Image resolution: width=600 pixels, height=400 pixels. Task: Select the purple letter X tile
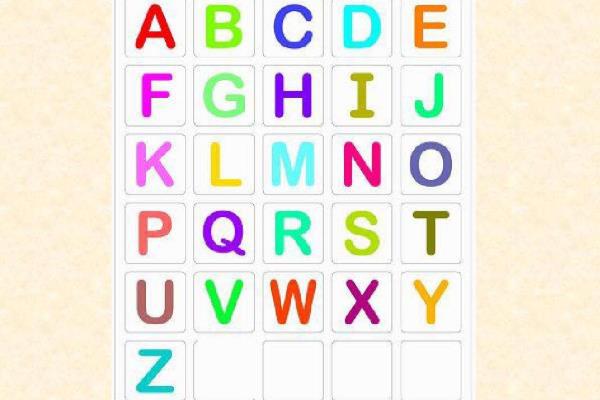tap(362, 302)
